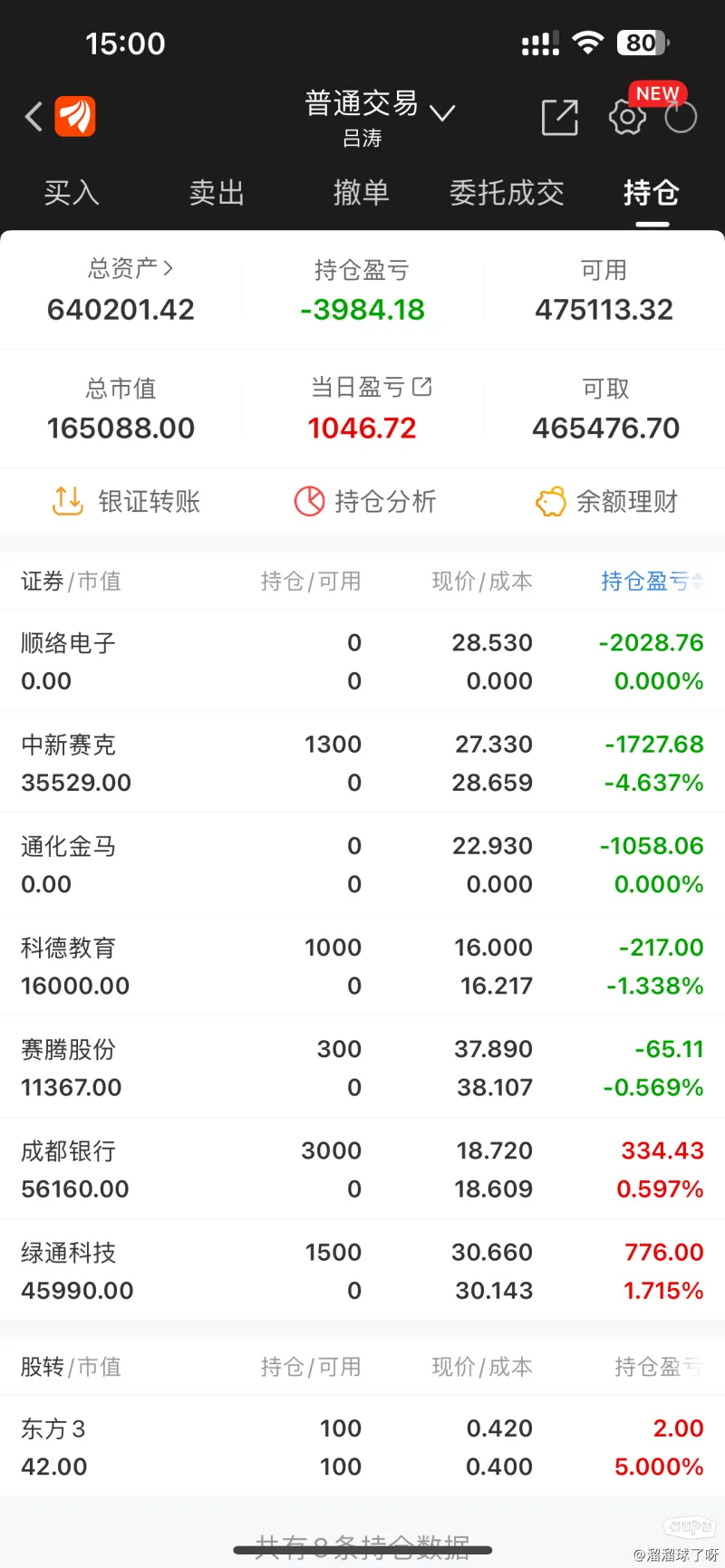
Task: Open the 东方3 holding row
Action: point(362,1447)
